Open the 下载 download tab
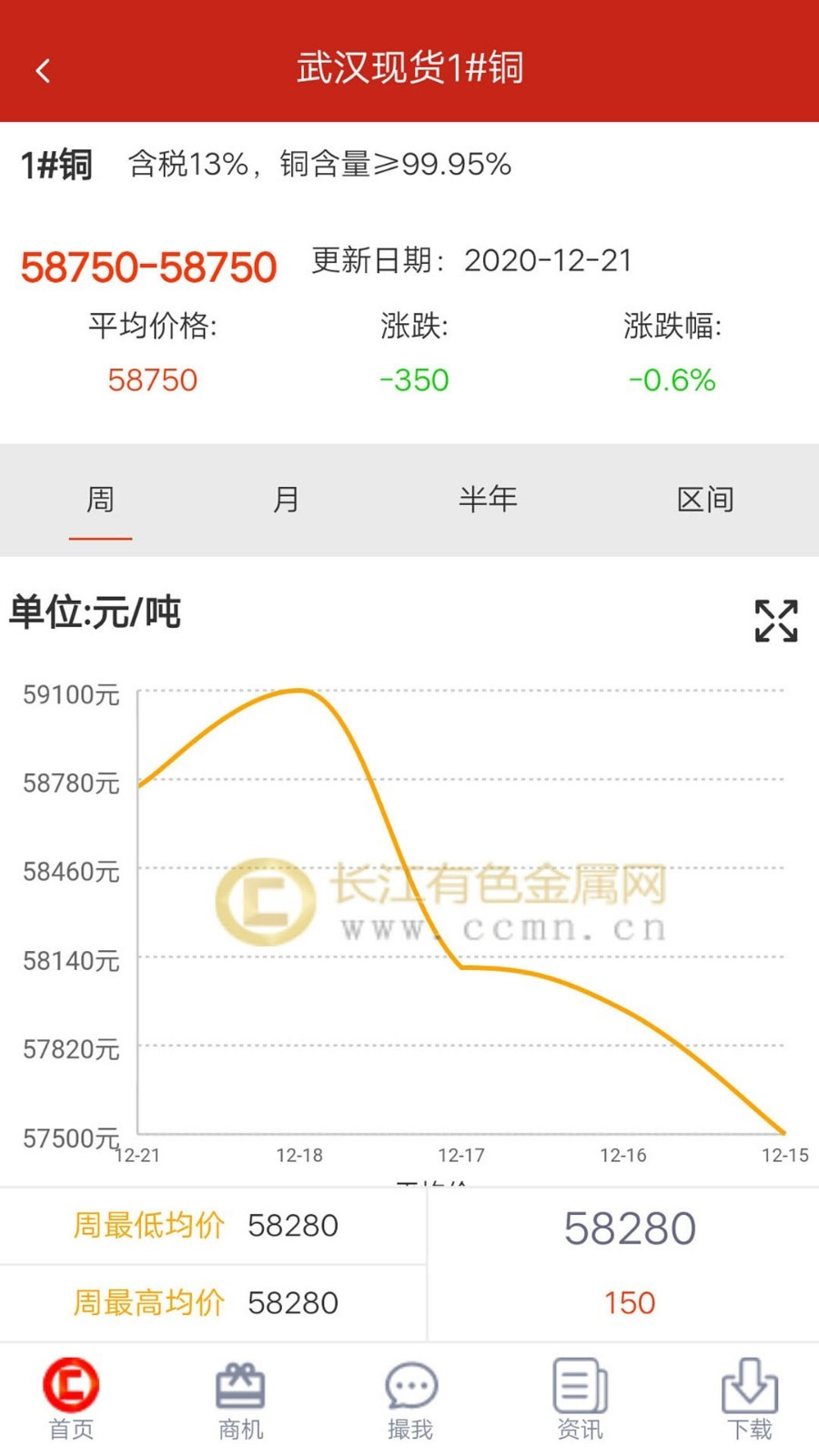Screen dimensions: 819x1456 749,1399
